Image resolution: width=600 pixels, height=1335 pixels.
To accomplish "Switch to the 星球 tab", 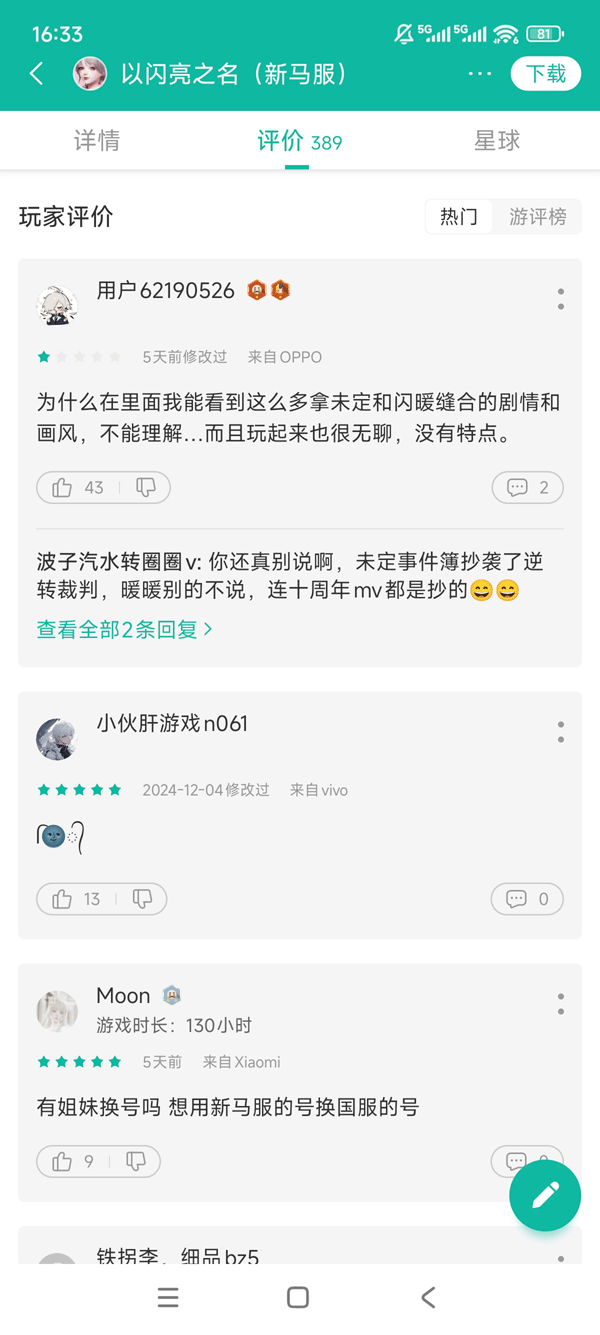I will coord(497,141).
